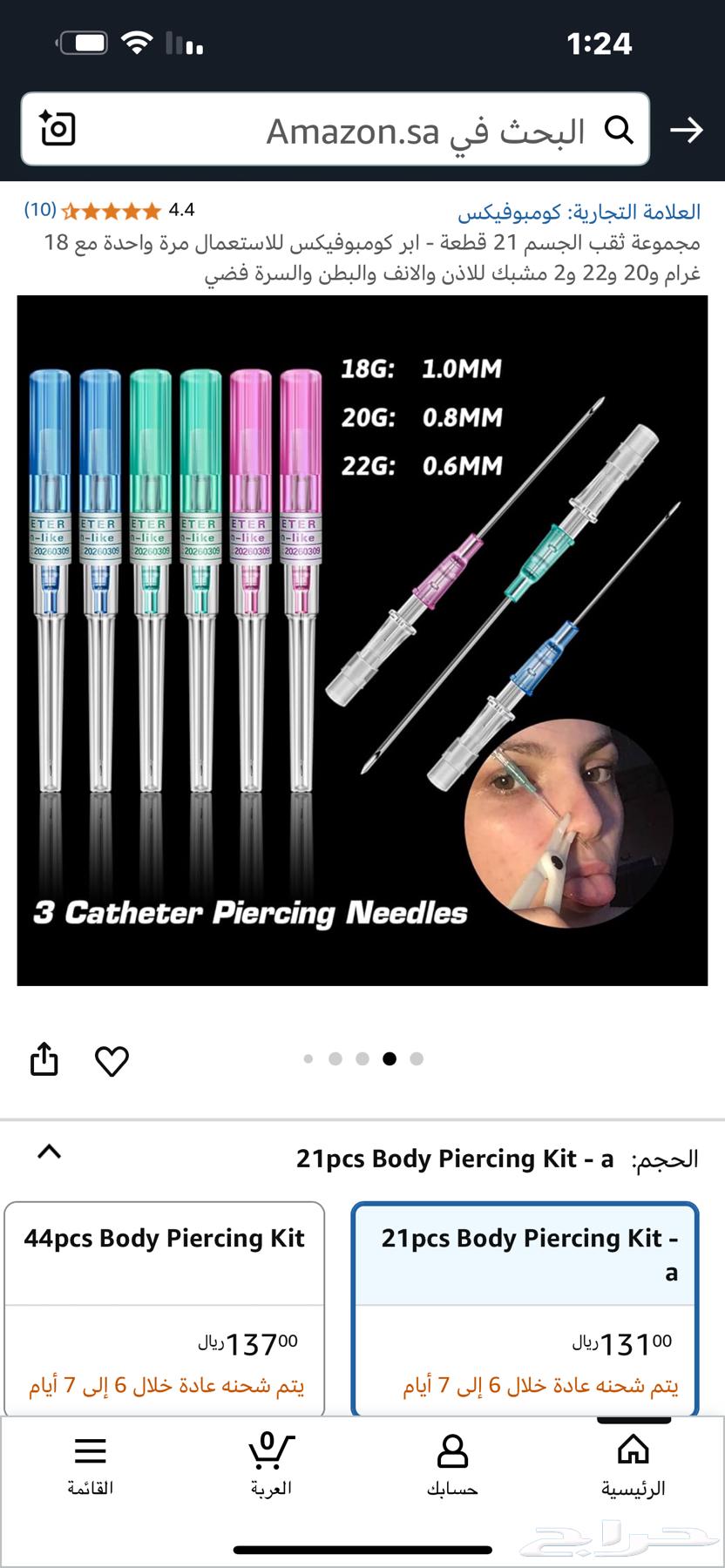Open the كومبوفيكس brand link

pos(579,212)
